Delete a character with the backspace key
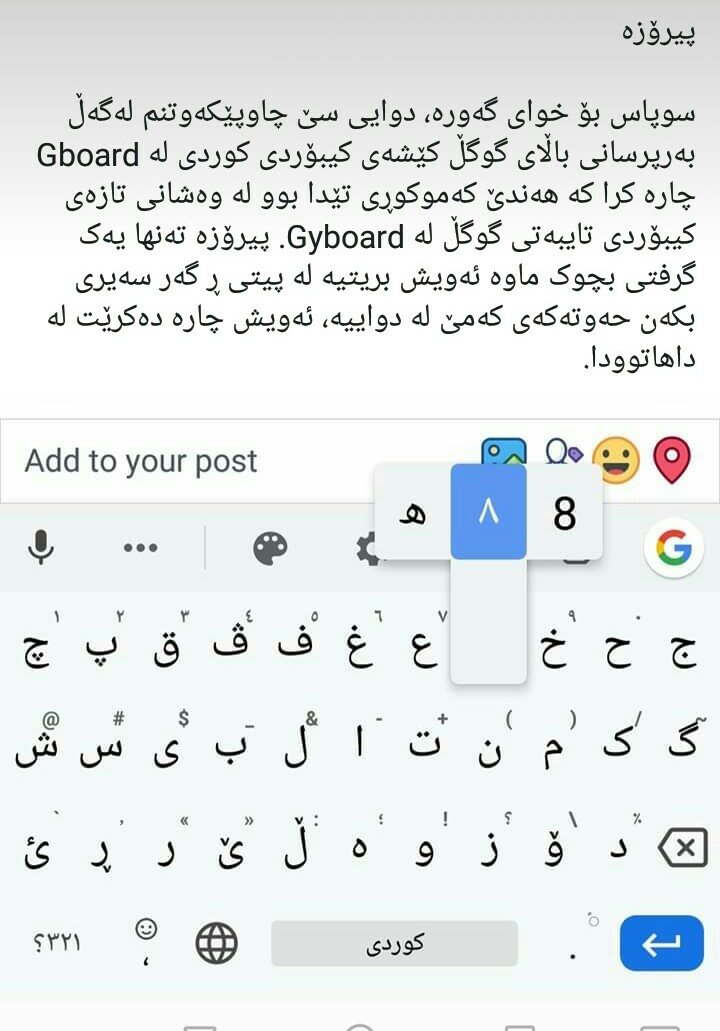This screenshot has width=720, height=1031. [682, 849]
